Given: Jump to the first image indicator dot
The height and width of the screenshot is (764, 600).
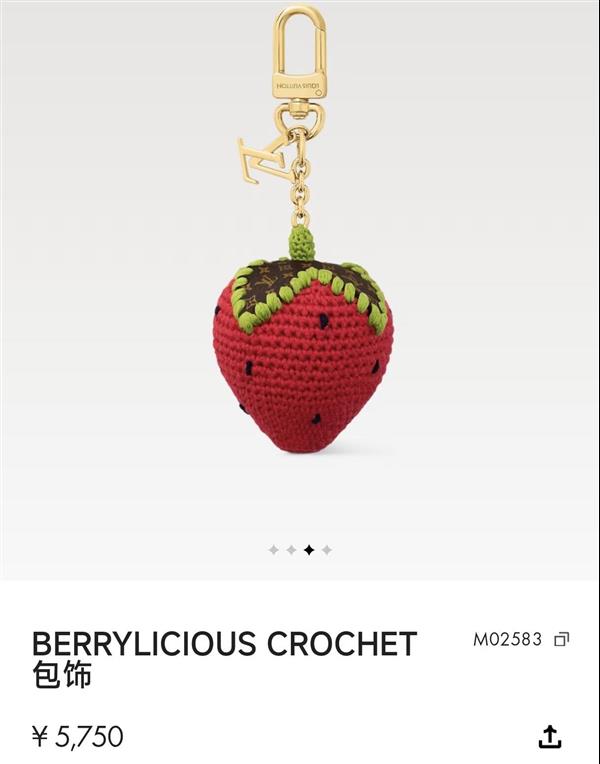Looking at the screenshot, I should (x=273, y=550).
